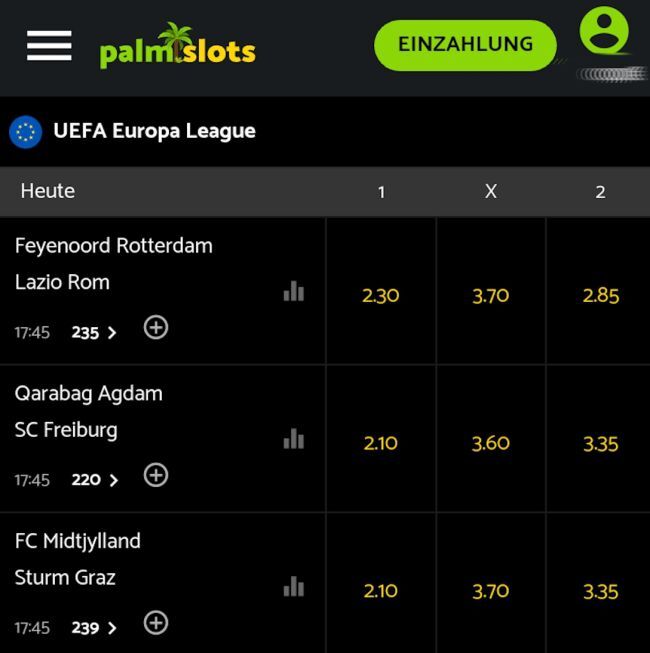Pick SC Freiburg win at 3.35
Image resolution: width=650 pixels, height=653 pixels.
point(600,443)
